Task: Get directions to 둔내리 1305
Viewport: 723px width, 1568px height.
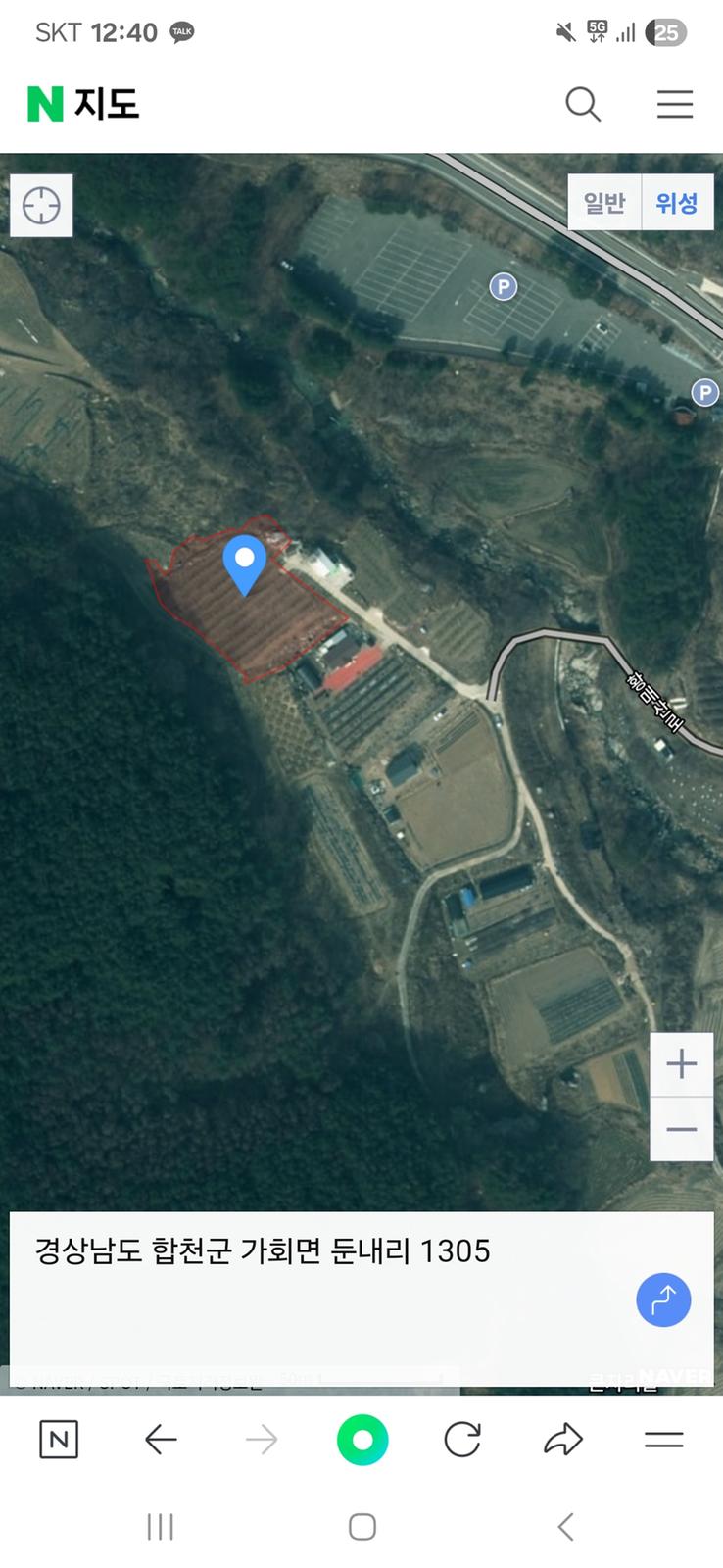Action: [x=663, y=1300]
